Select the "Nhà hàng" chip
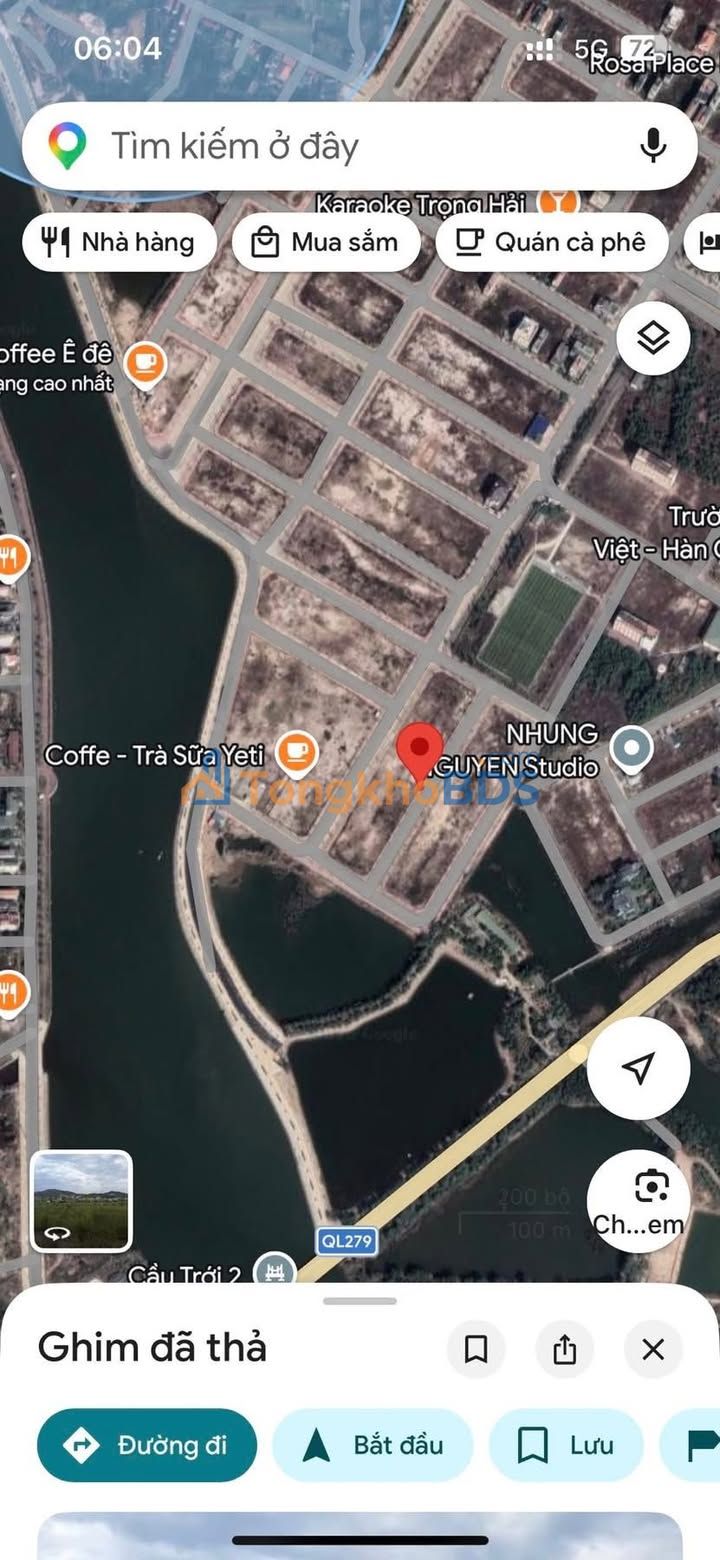Image resolution: width=720 pixels, height=1560 pixels. click(120, 242)
